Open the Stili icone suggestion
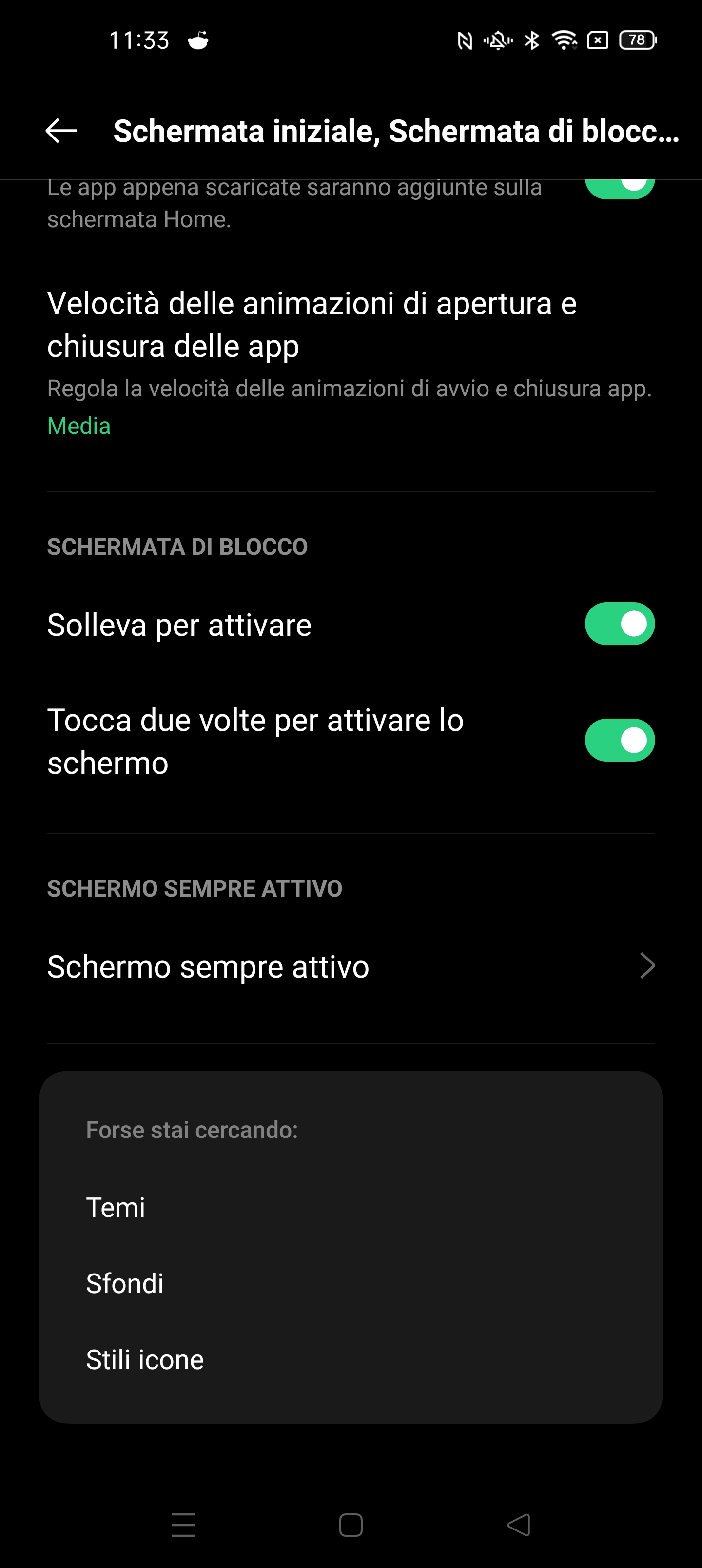This screenshot has width=702, height=1568. [145, 1360]
